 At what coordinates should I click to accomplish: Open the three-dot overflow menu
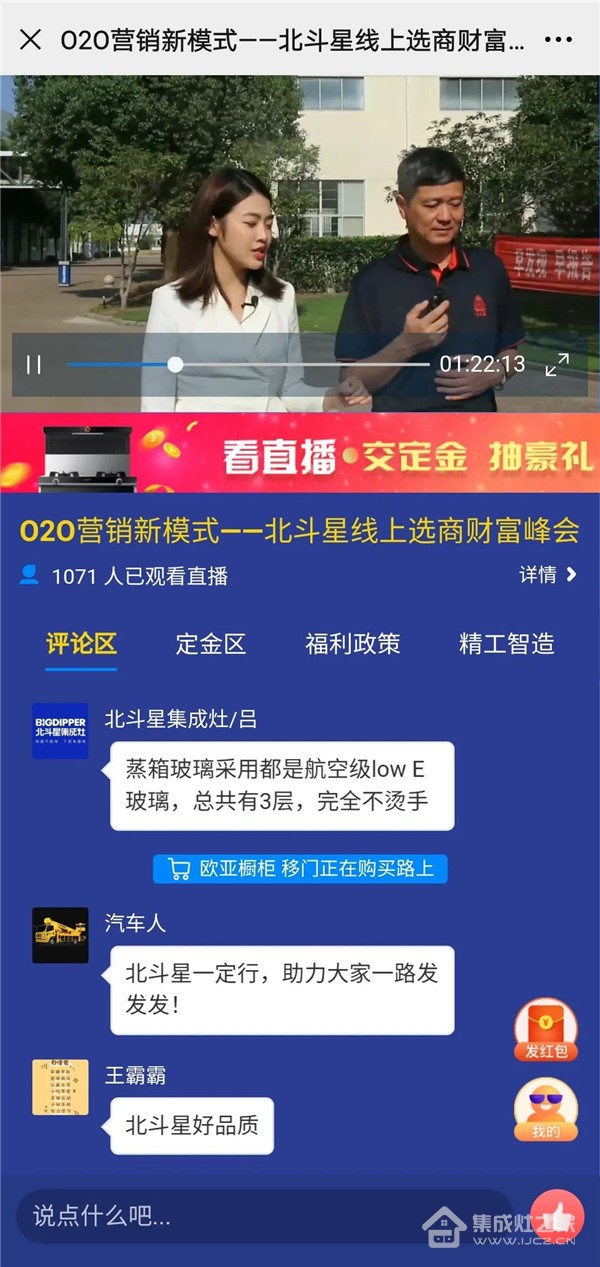pos(558,40)
